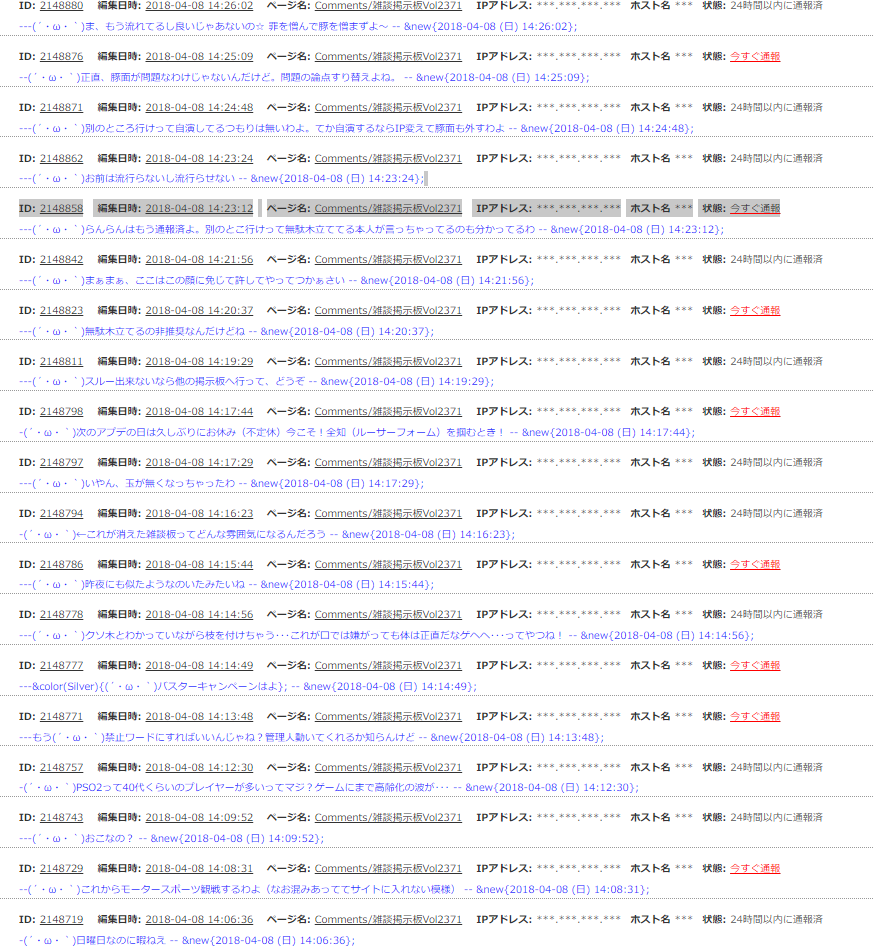Report entry 2148729 with 今すぐ通報
The image size is (873, 947).
[754, 868]
